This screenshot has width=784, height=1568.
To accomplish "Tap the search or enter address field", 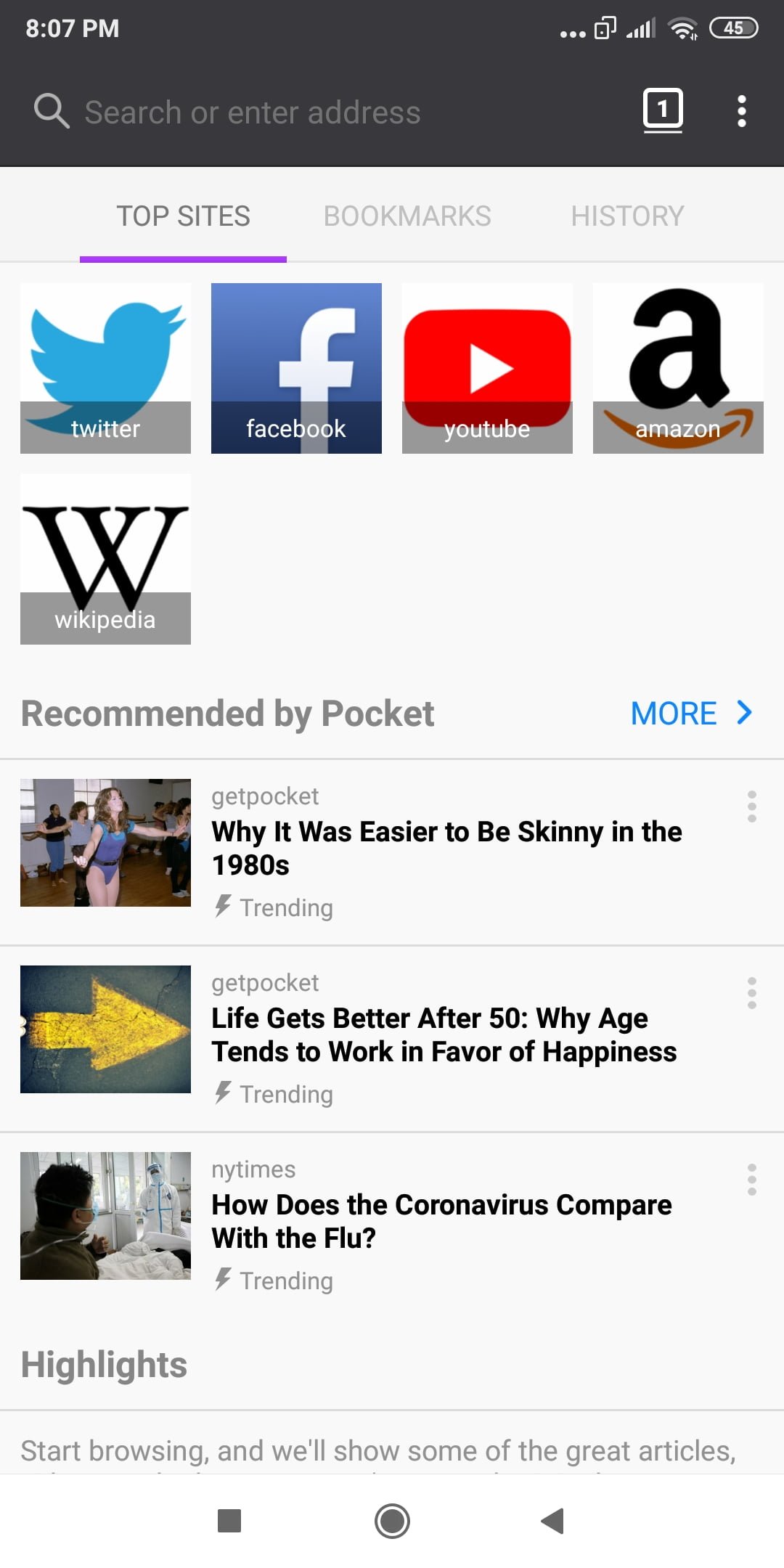I will tap(319, 112).
